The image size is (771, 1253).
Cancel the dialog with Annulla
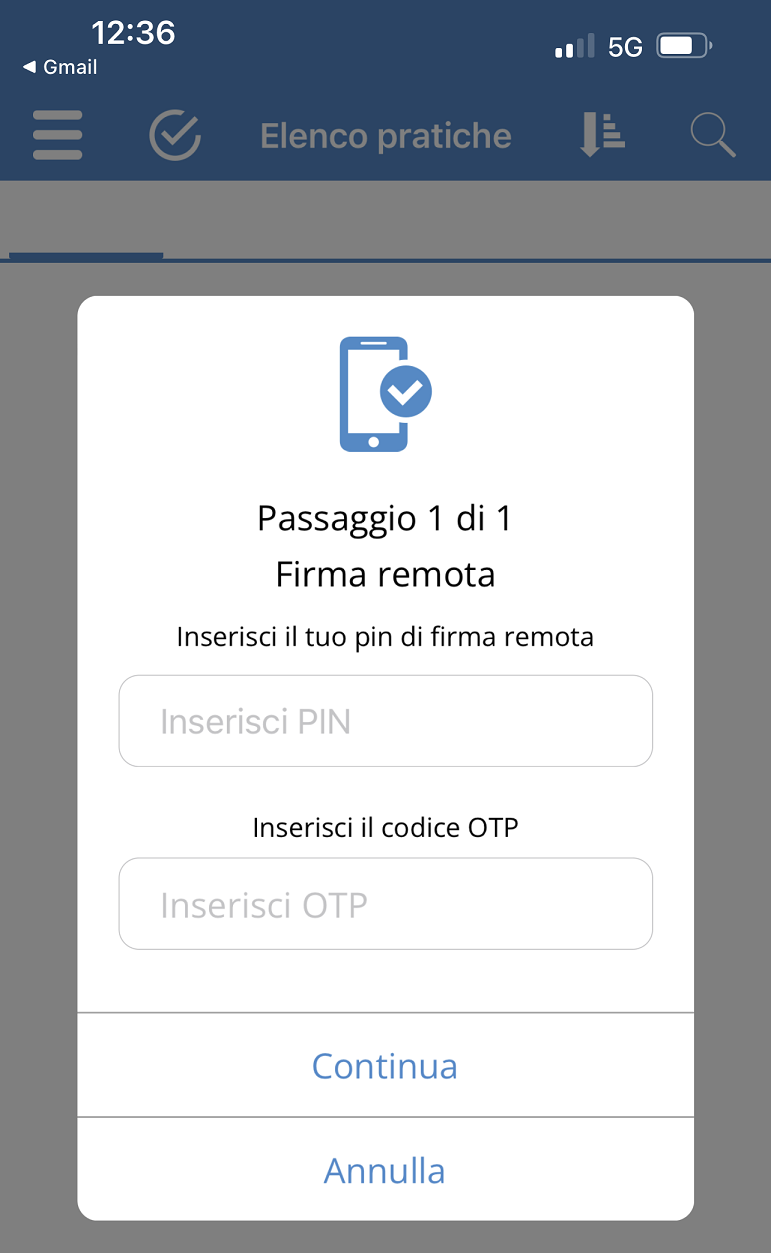pos(385,1170)
